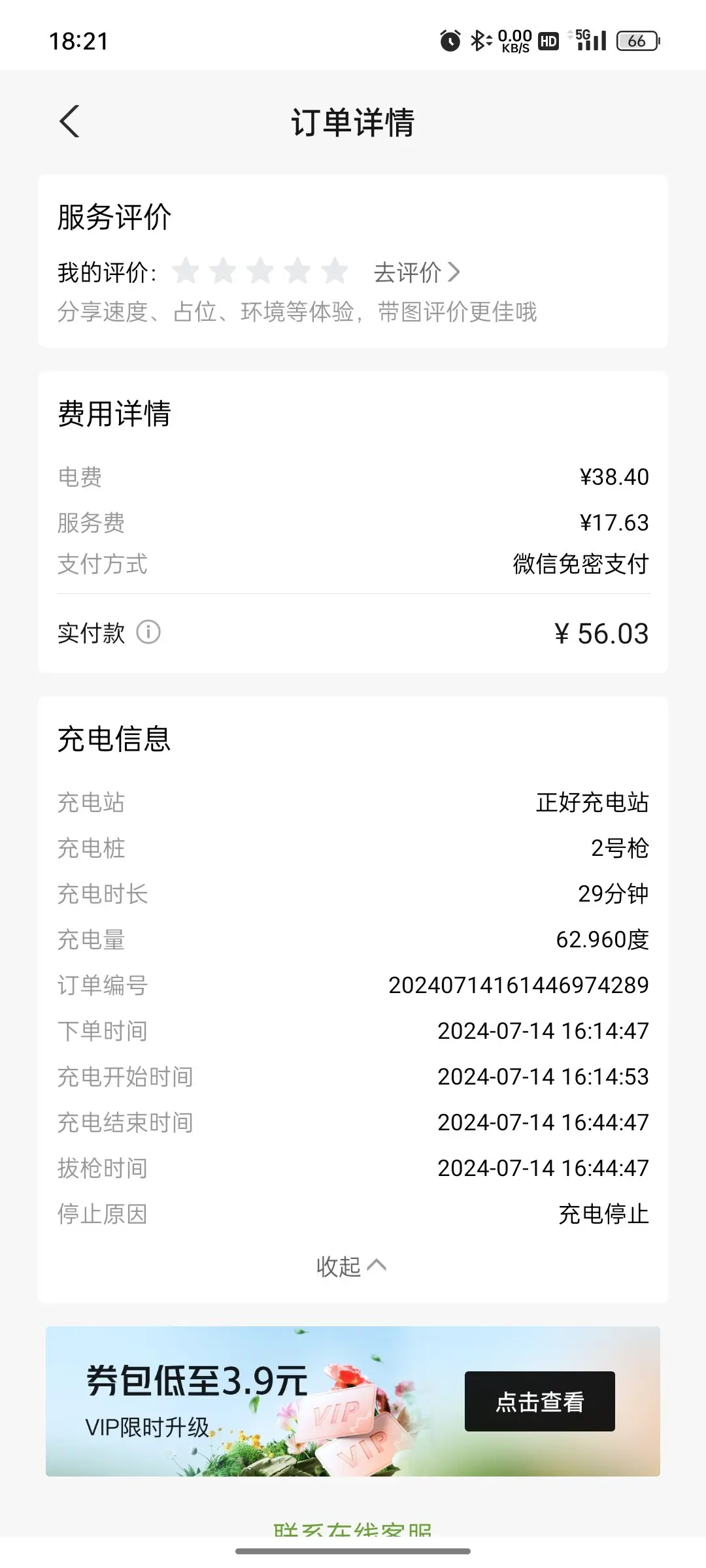
Task: Open the 券包低至3.9元 VIP banner
Action: pos(353,1401)
